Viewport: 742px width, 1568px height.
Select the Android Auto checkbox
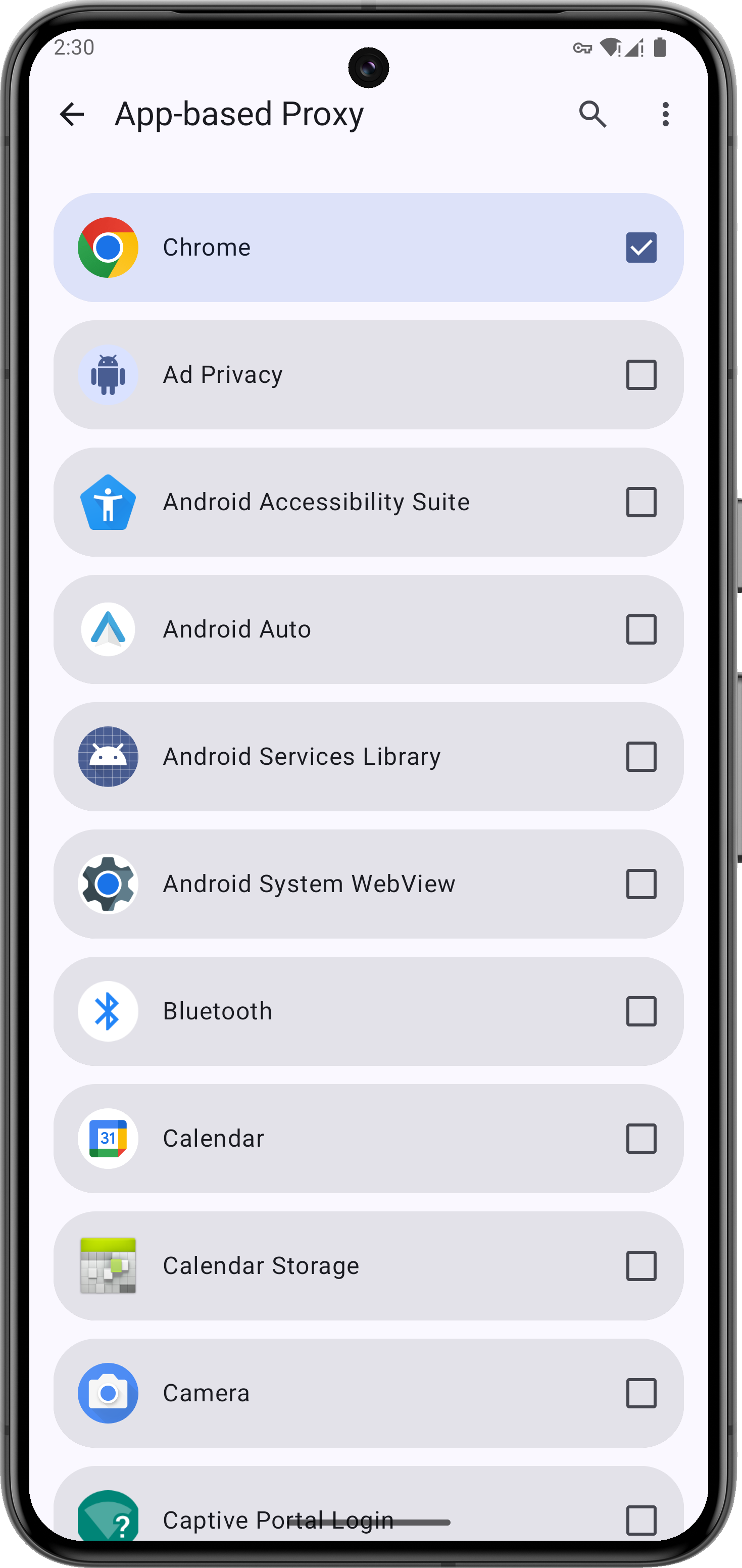click(641, 629)
